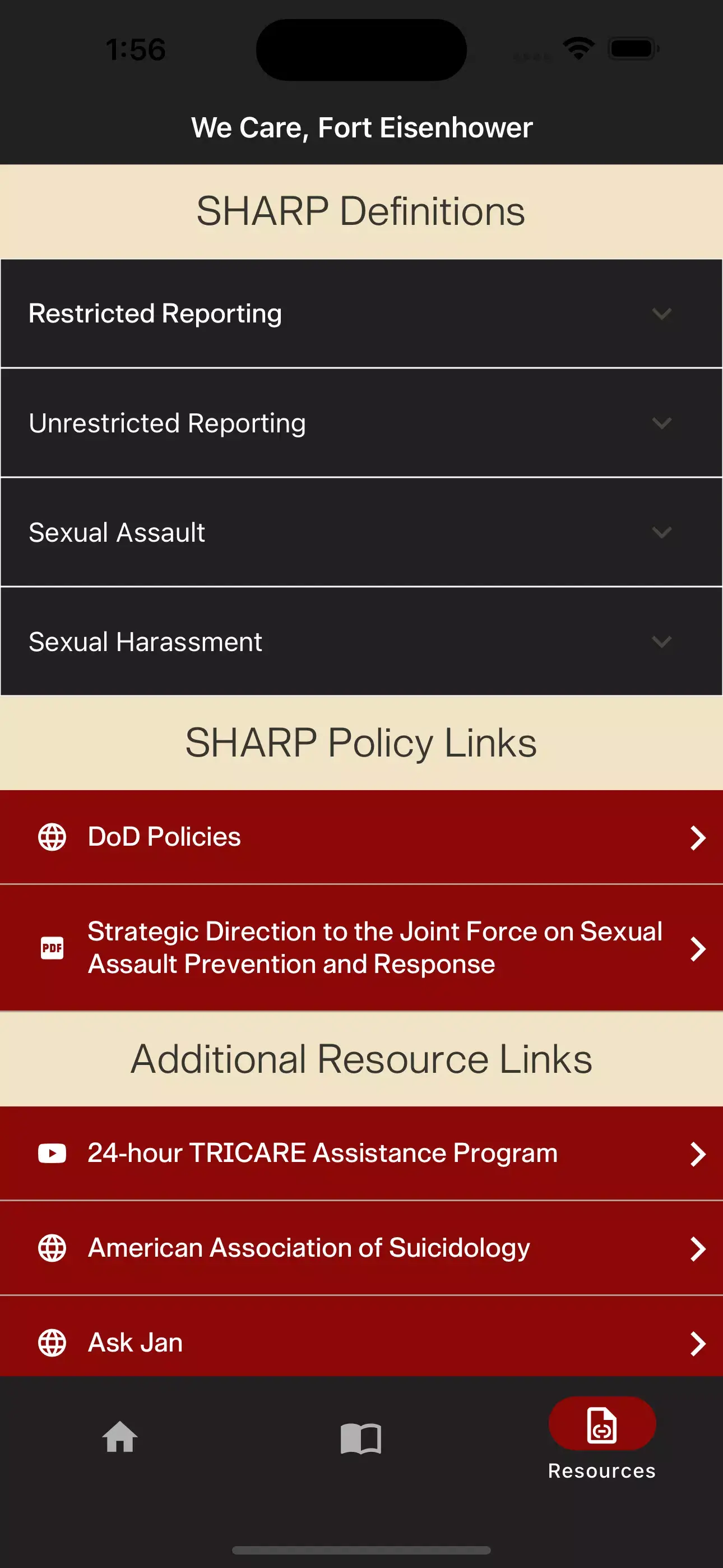Image resolution: width=723 pixels, height=1568 pixels.
Task: Select the Home icon in bottom navigation
Action: click(121, 1439)
